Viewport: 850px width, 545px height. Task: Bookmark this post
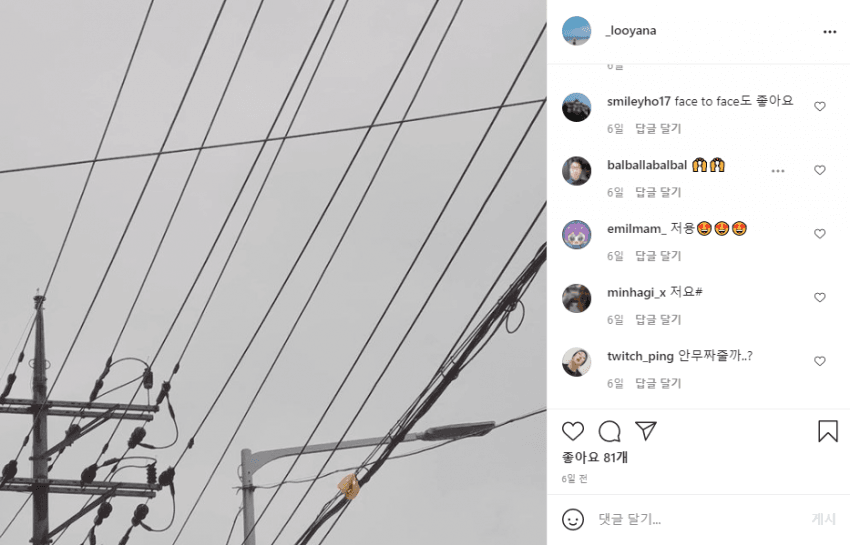[x=828, y=431]
